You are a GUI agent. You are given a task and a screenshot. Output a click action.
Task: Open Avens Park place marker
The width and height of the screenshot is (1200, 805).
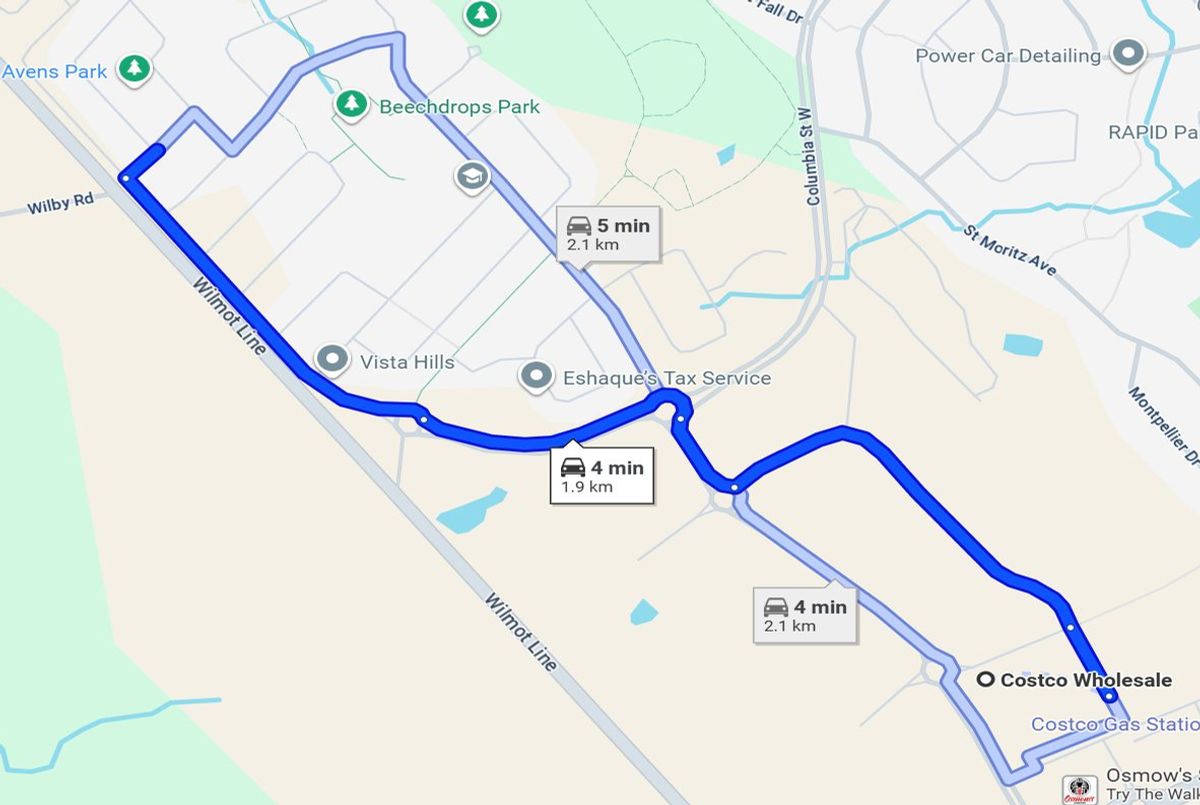click(x=134, y=69)
